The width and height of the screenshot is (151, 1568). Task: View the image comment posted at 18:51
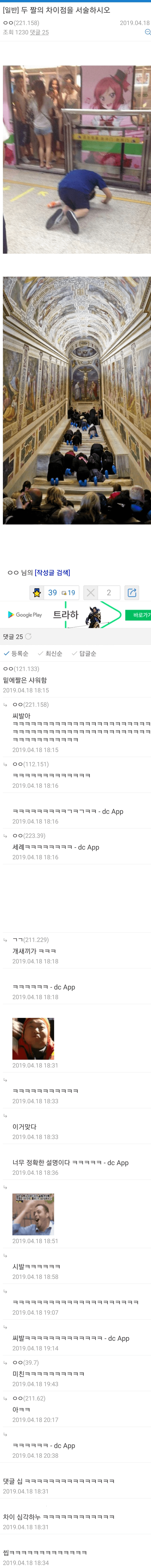click(33, 1214)
